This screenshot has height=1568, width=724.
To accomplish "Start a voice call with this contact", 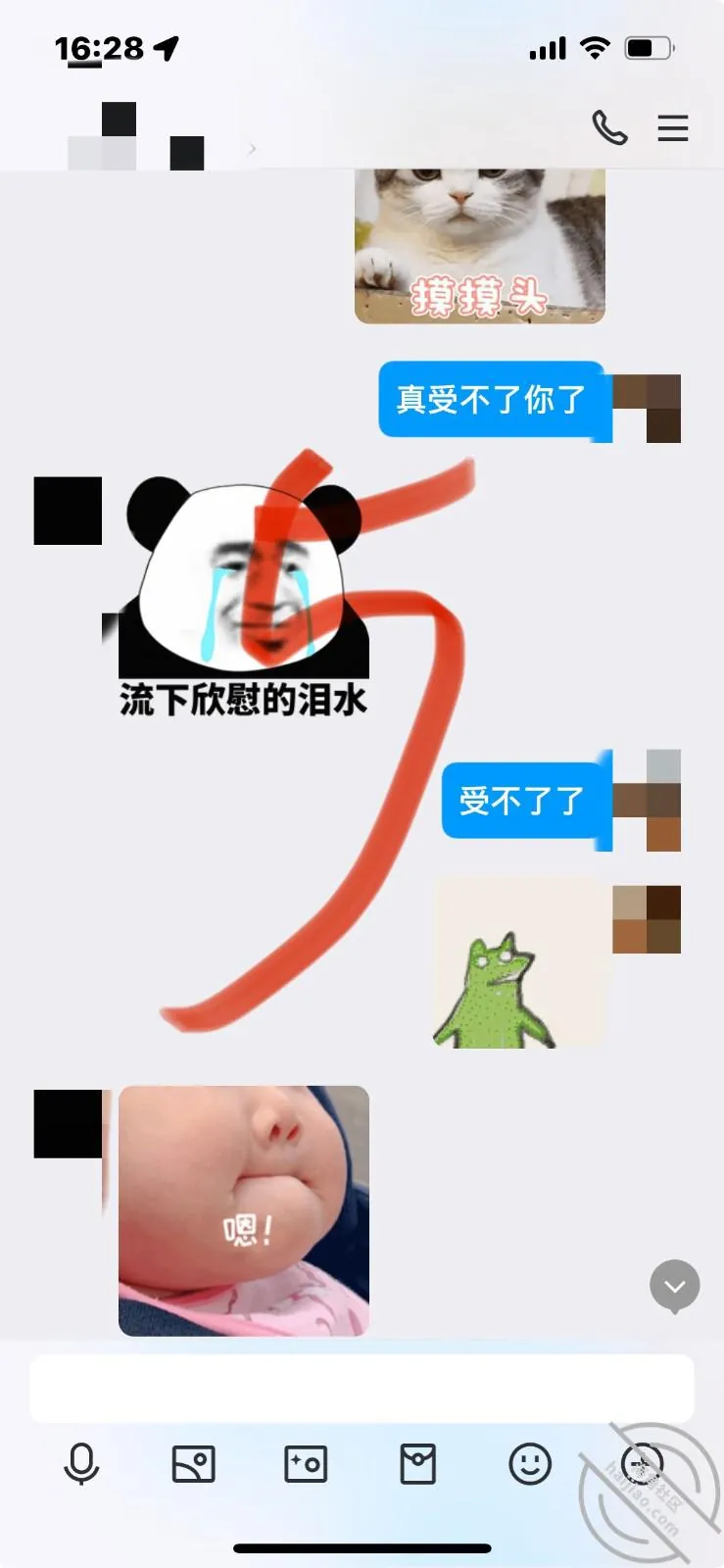I will pos(609,127).
